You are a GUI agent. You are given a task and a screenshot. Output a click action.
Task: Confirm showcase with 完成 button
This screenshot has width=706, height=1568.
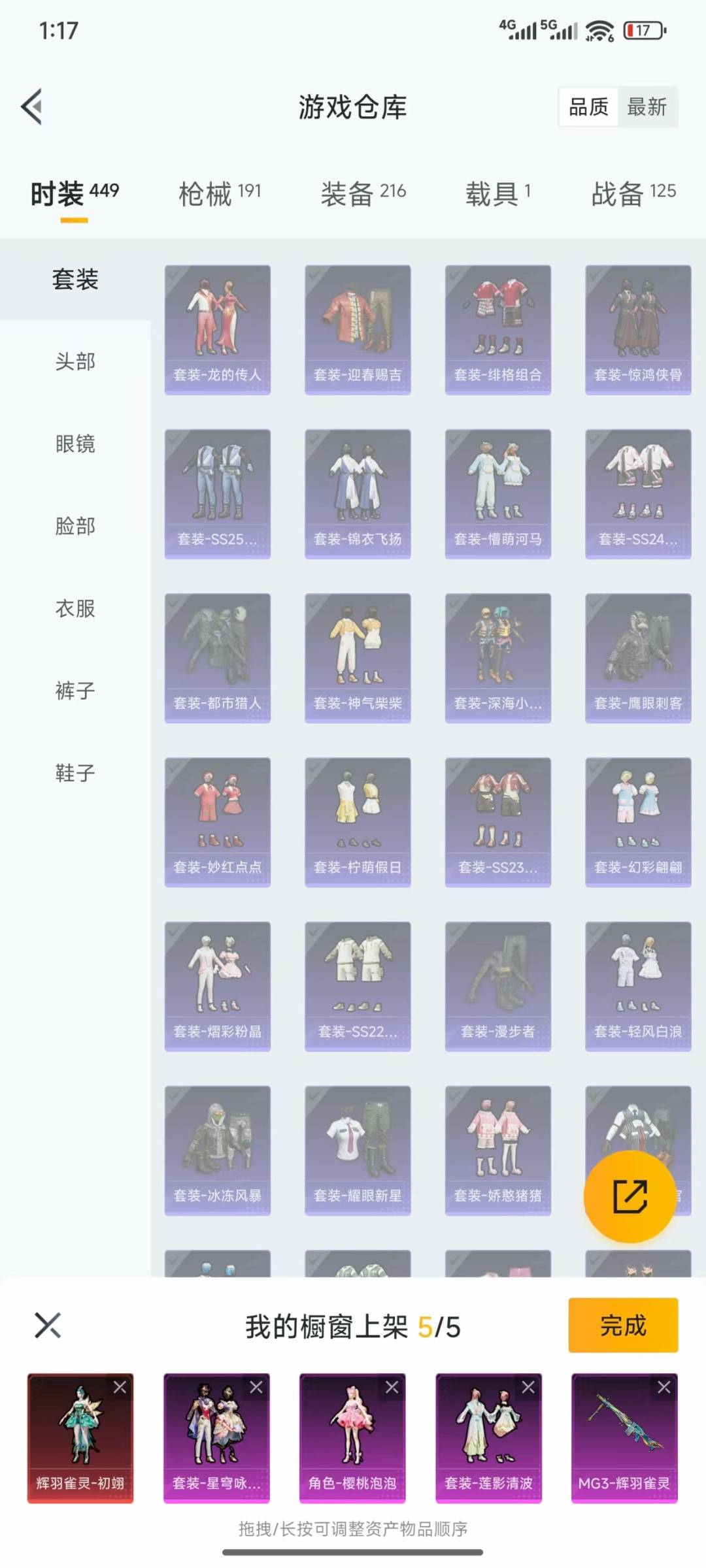click(x=622, y=1326)
